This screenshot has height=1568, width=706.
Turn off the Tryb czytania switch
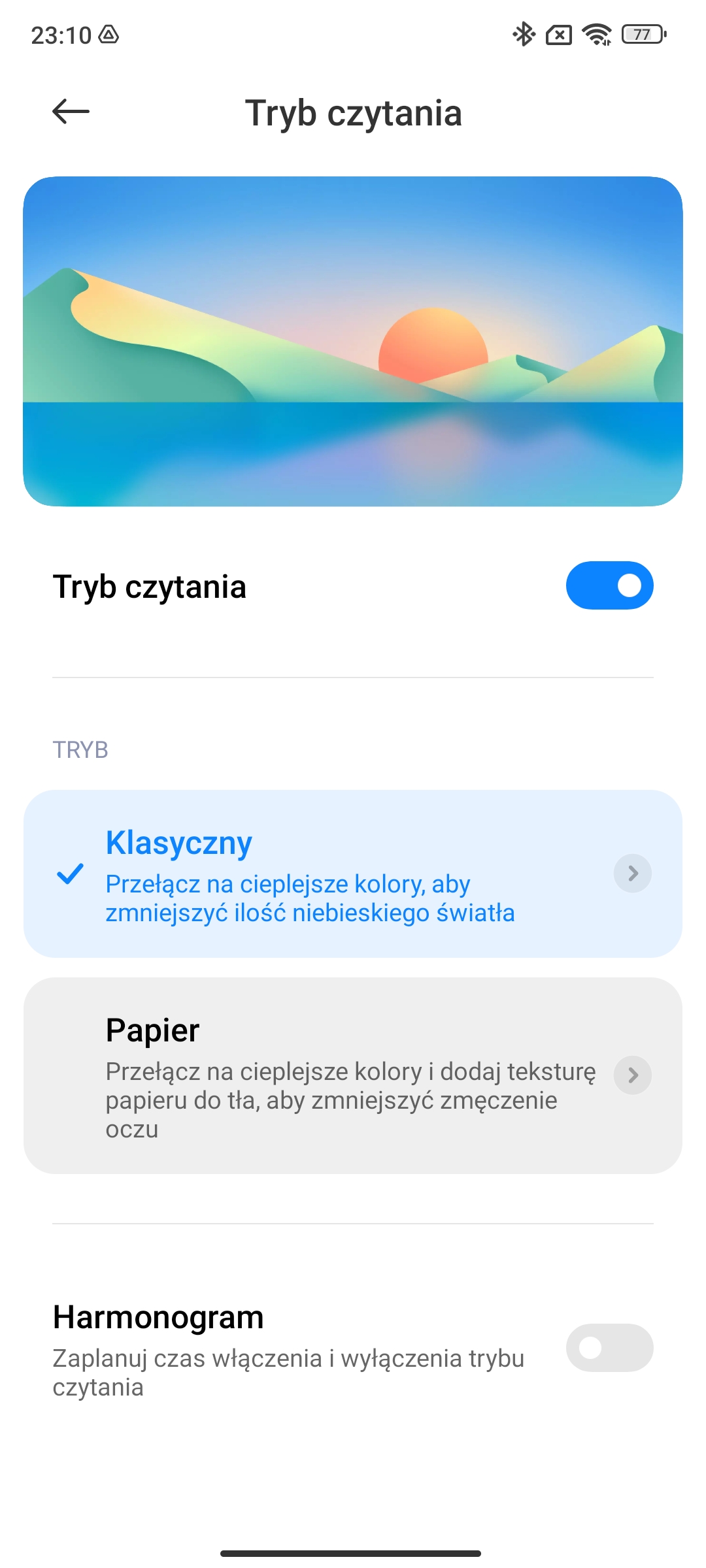[x=609, y=585]
